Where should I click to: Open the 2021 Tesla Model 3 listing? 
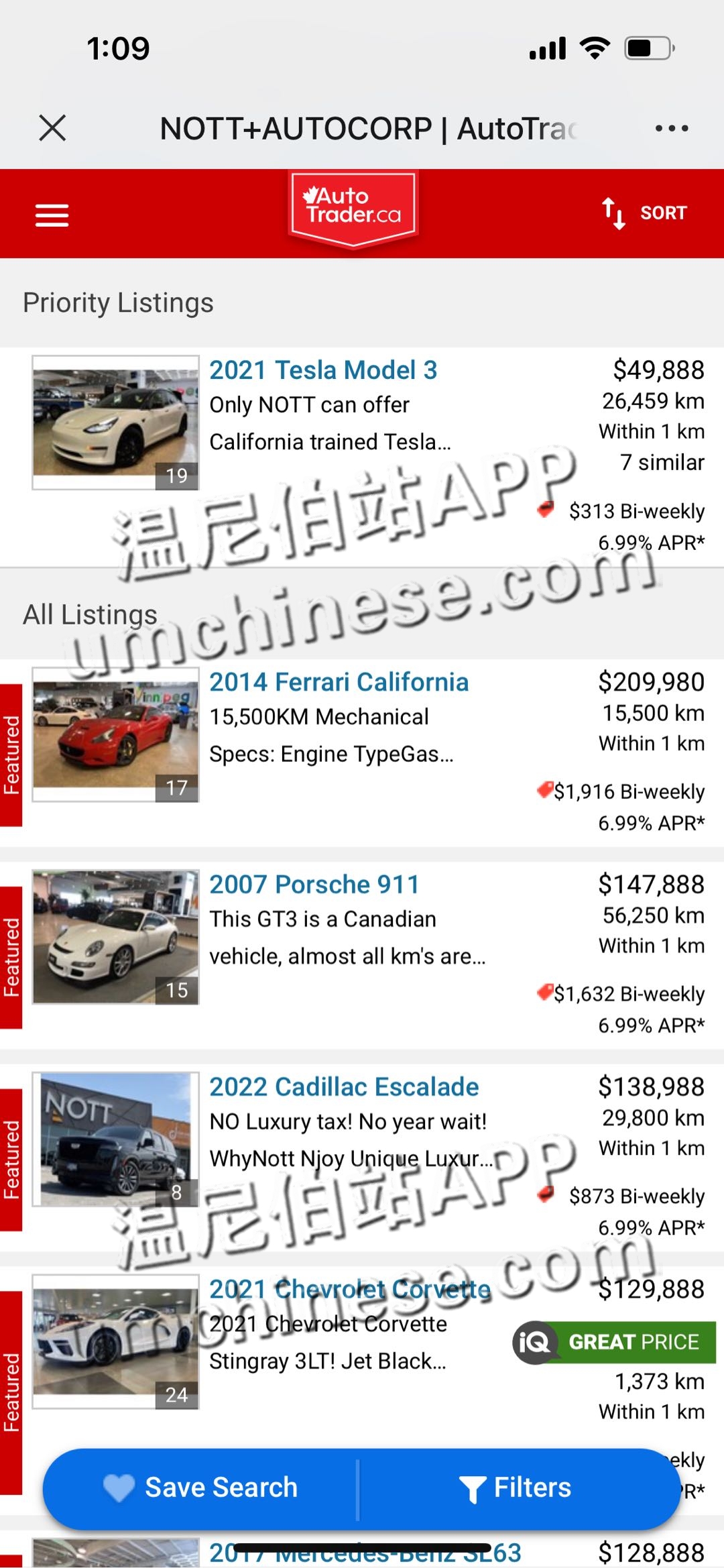point(323,370)
